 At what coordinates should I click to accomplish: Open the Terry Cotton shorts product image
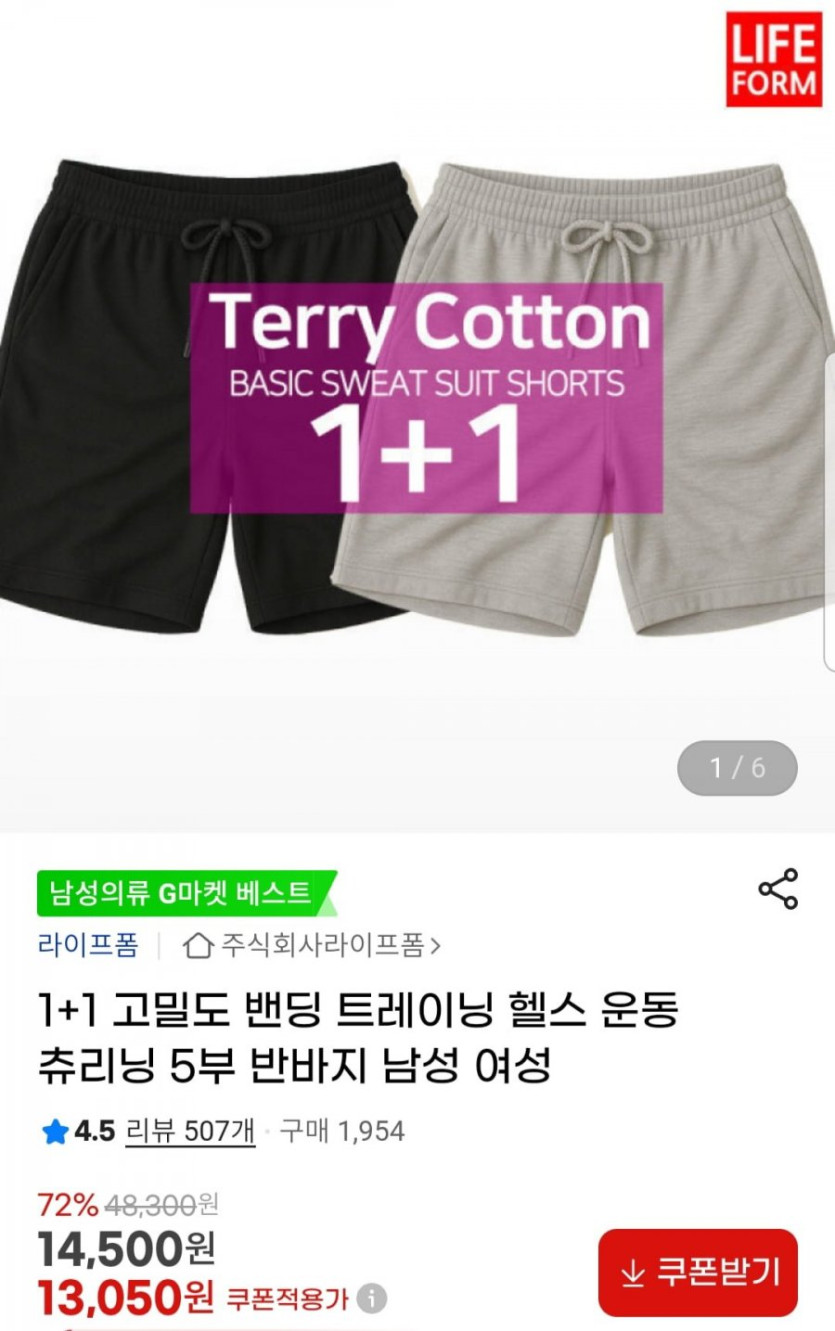[x=417, y=400]
